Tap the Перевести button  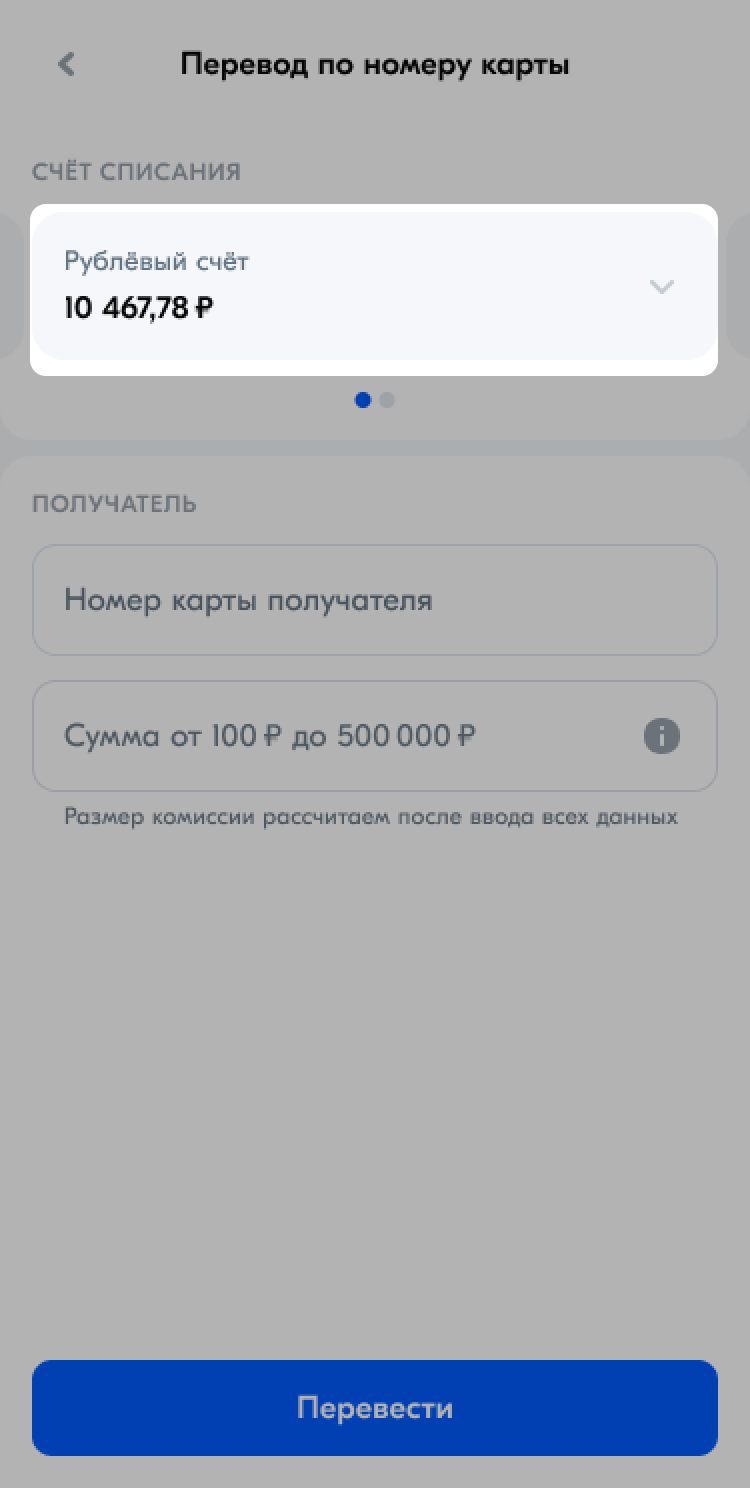tap(374, 1408)
